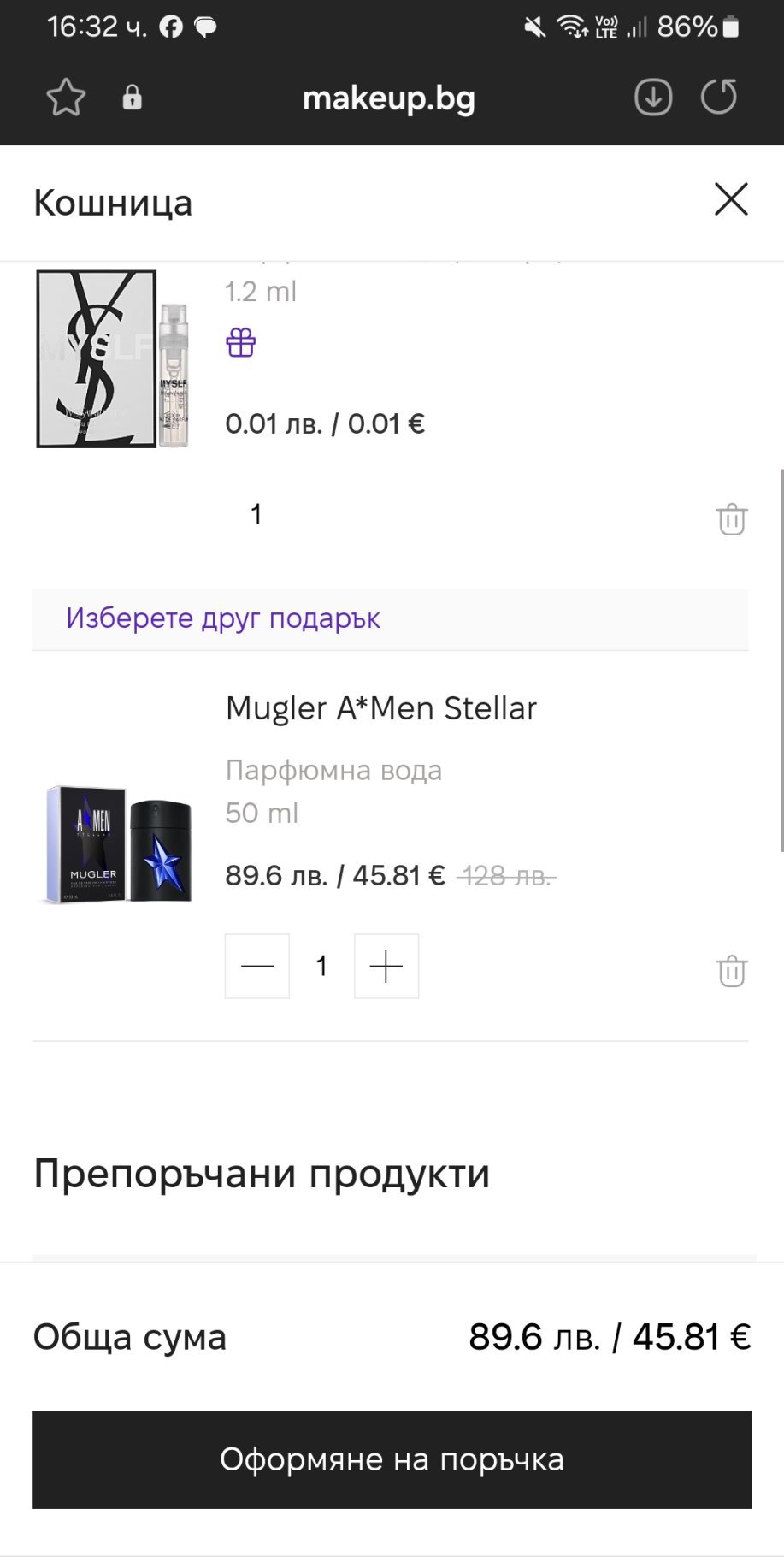This screenshot has width=784, height=1568.
Task: Decrease Mugler A*Men Stellar quantity
Action: [x=257, y=967]
